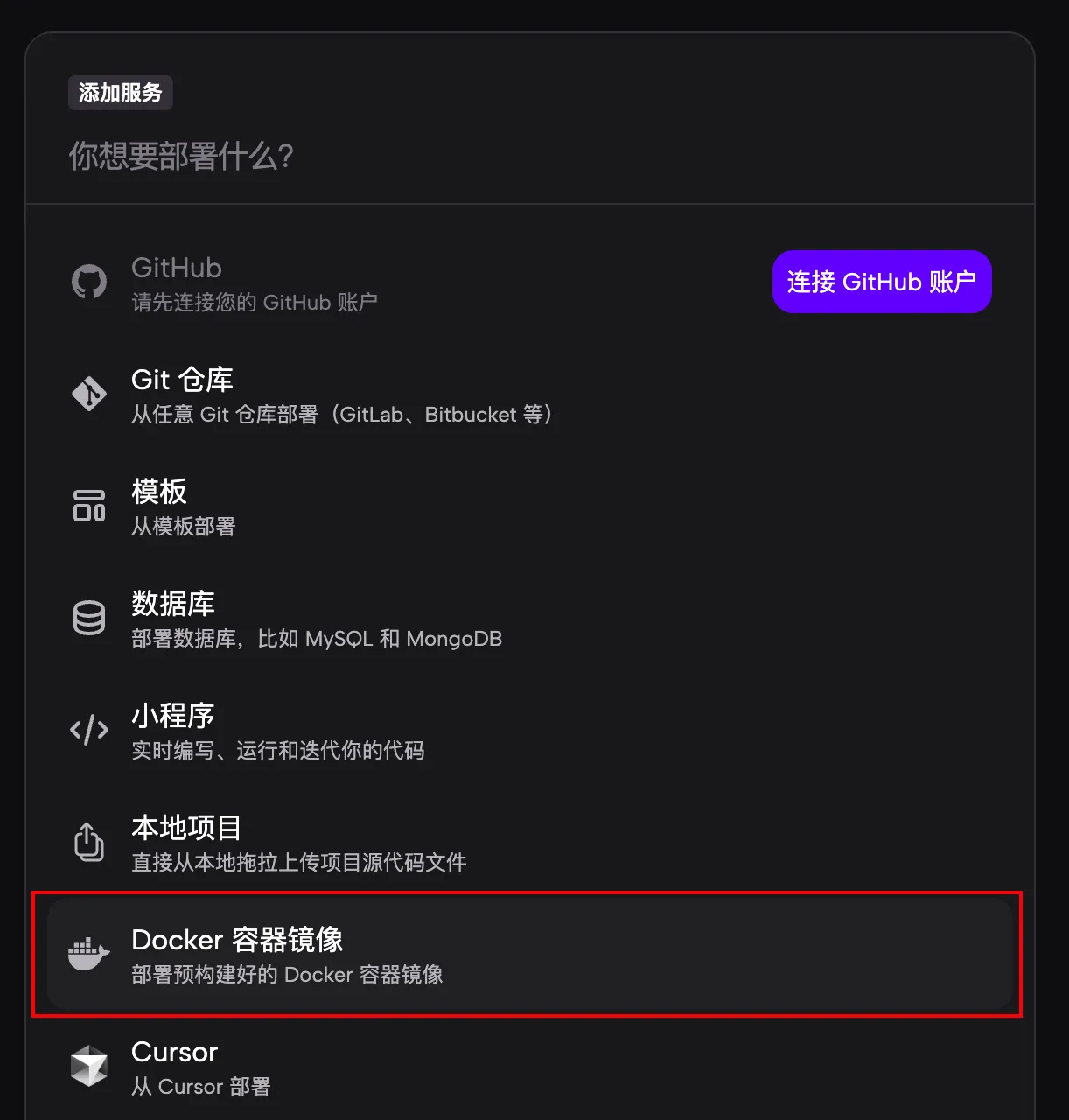Viewport: 1069px width, 1120px height.
Task: Open the 数据库 deployment option
Action: click(315, 619)
